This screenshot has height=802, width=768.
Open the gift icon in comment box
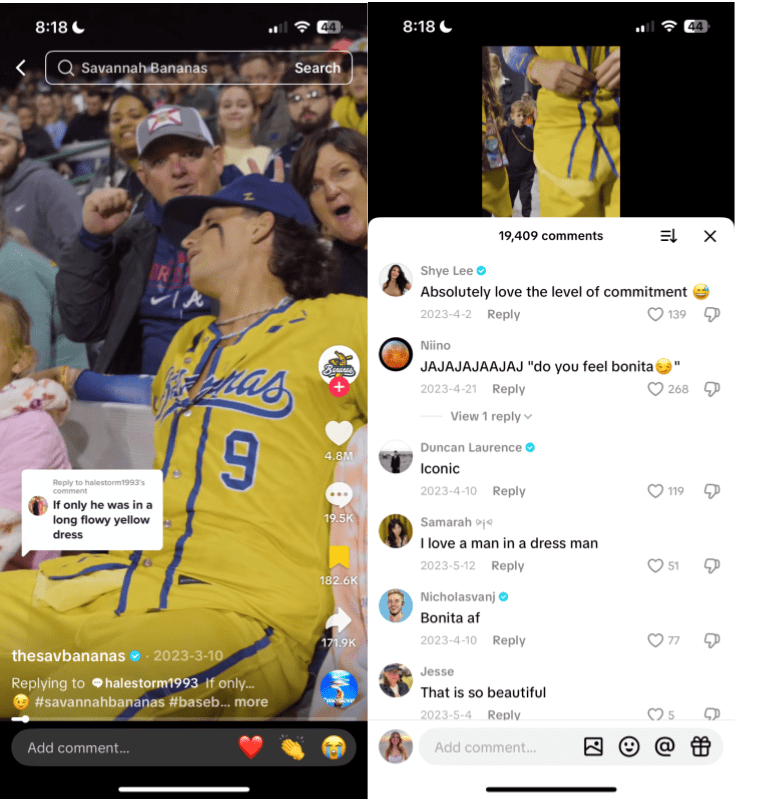700,746
